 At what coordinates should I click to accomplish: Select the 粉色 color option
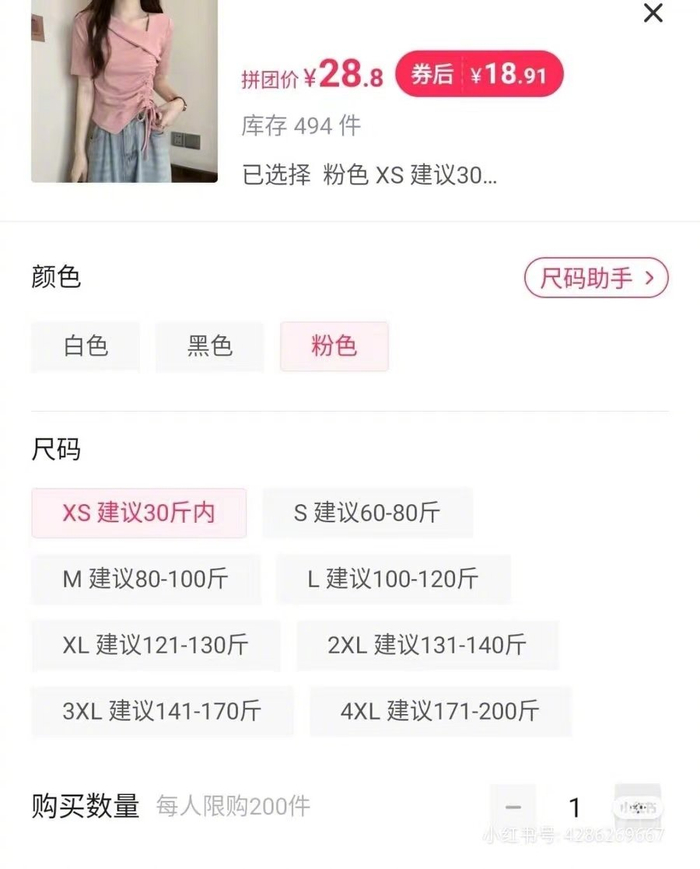coord(334,346)
